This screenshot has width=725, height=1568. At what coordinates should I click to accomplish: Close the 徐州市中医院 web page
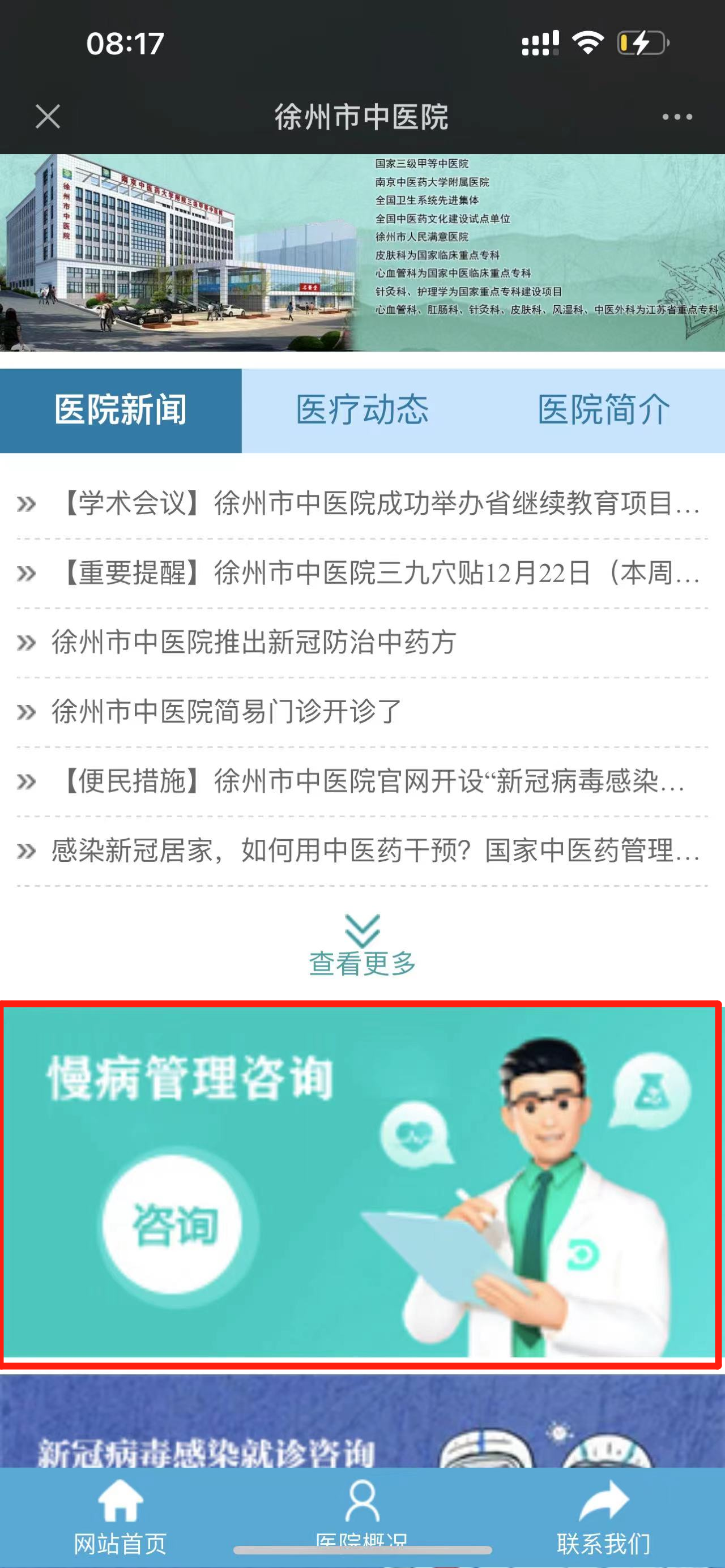coord(48,116)
